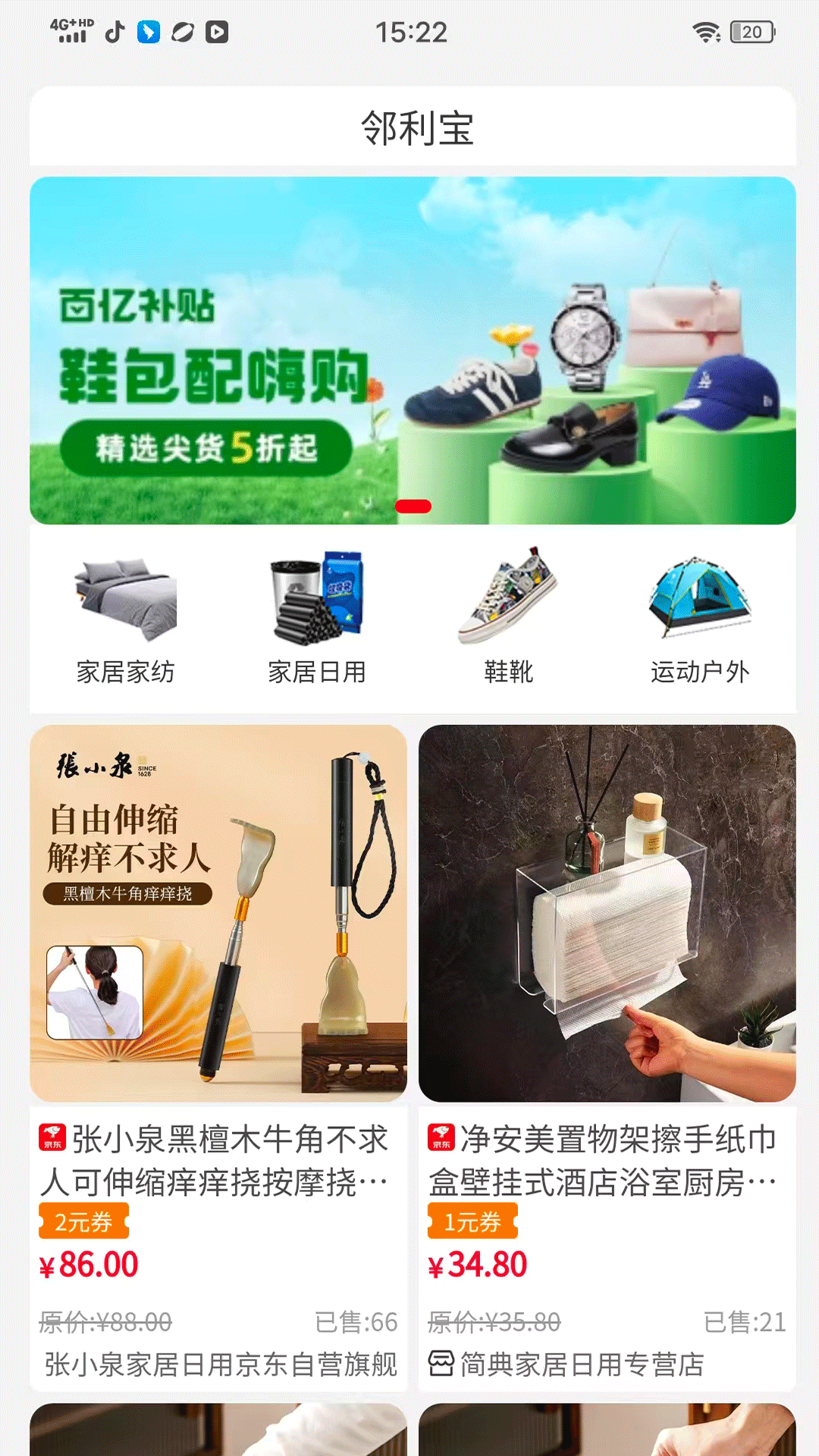Tap the WiFi icon in the status bar

coord(705,30)
